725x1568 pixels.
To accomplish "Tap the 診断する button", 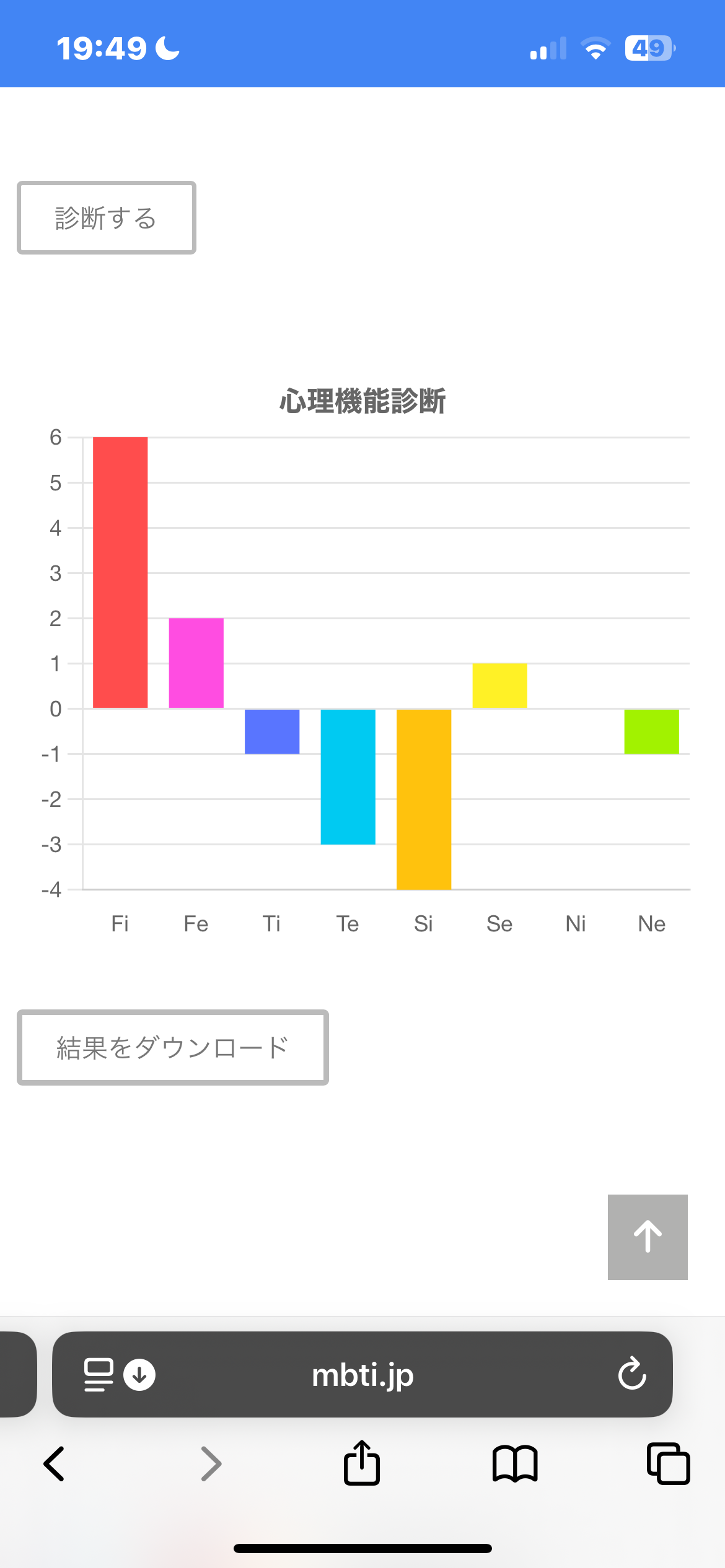I will coord(107,218).
